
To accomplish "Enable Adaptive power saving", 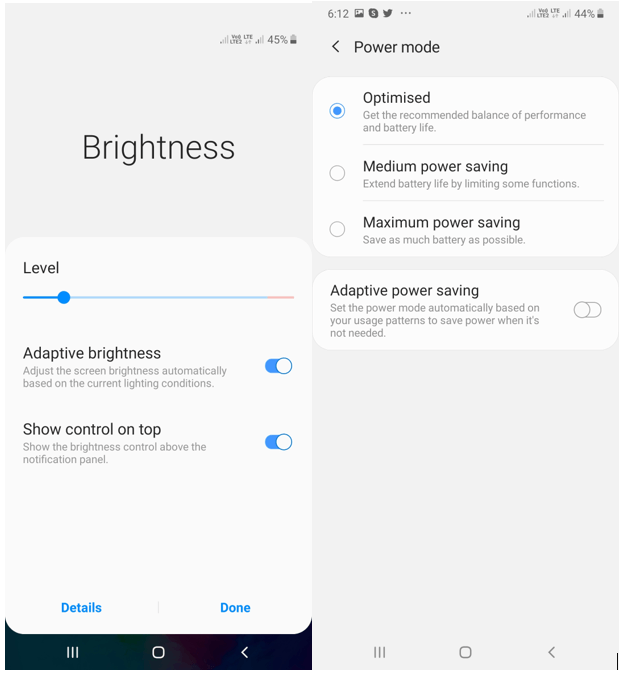I will pyautogui.click(x=587, y=310).
